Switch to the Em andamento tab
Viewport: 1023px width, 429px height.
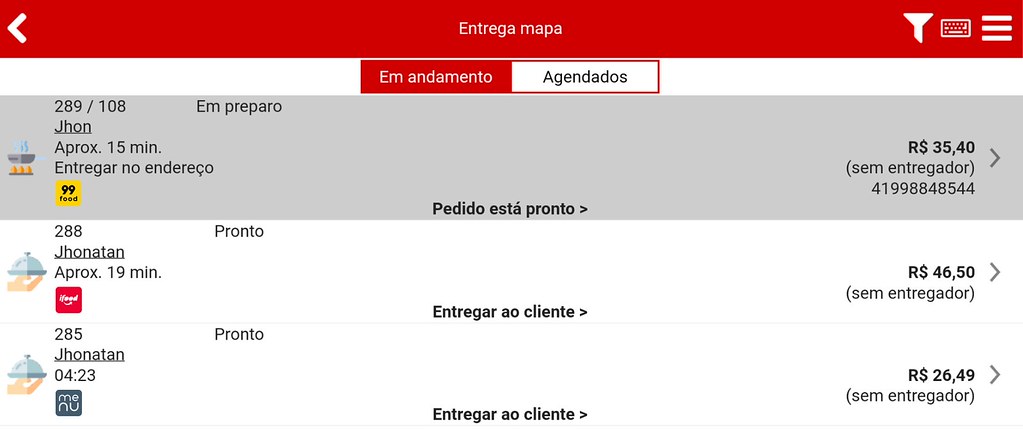[436, 77]
